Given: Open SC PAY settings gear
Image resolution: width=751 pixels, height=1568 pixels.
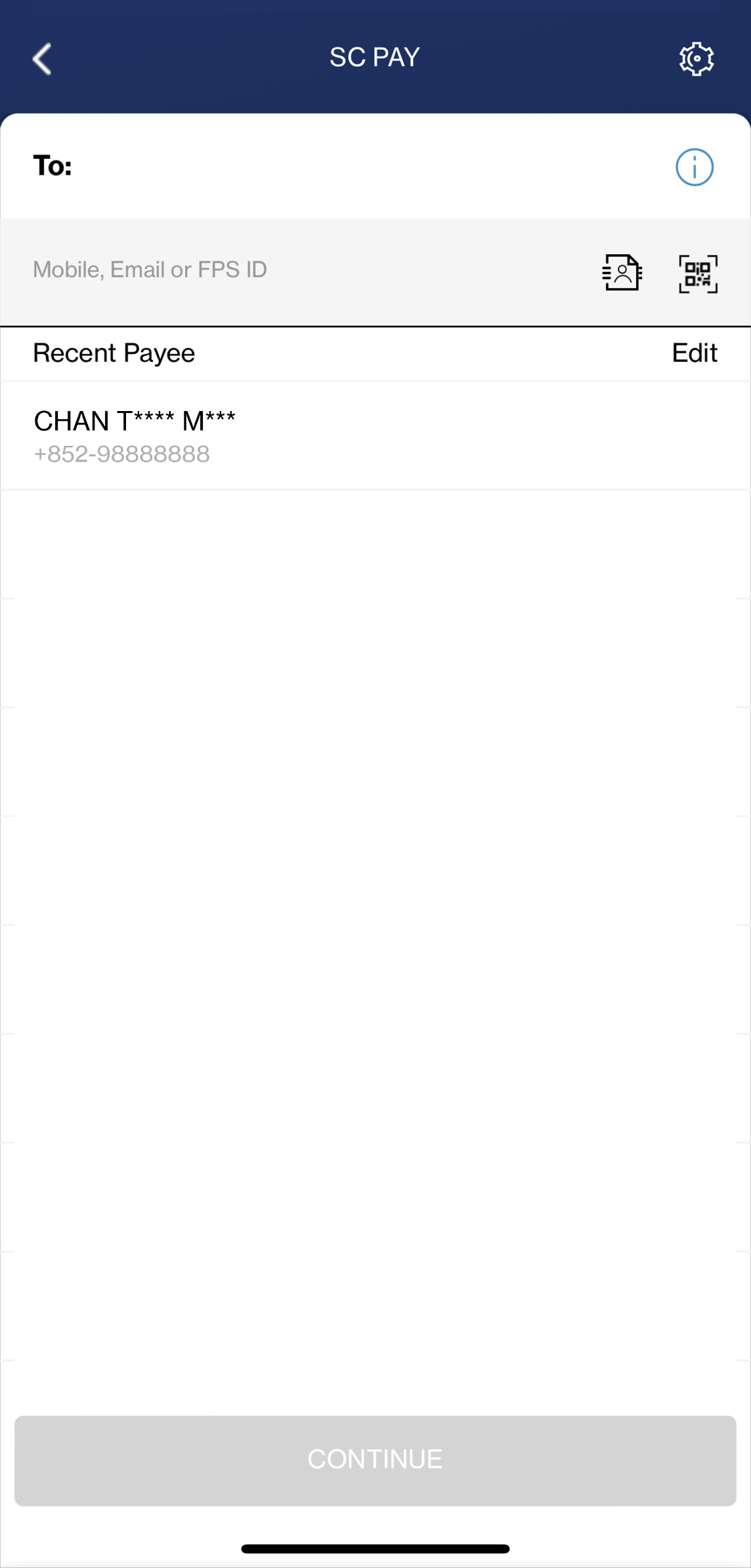Looking at the screenshot, I should tap(696, 59).
